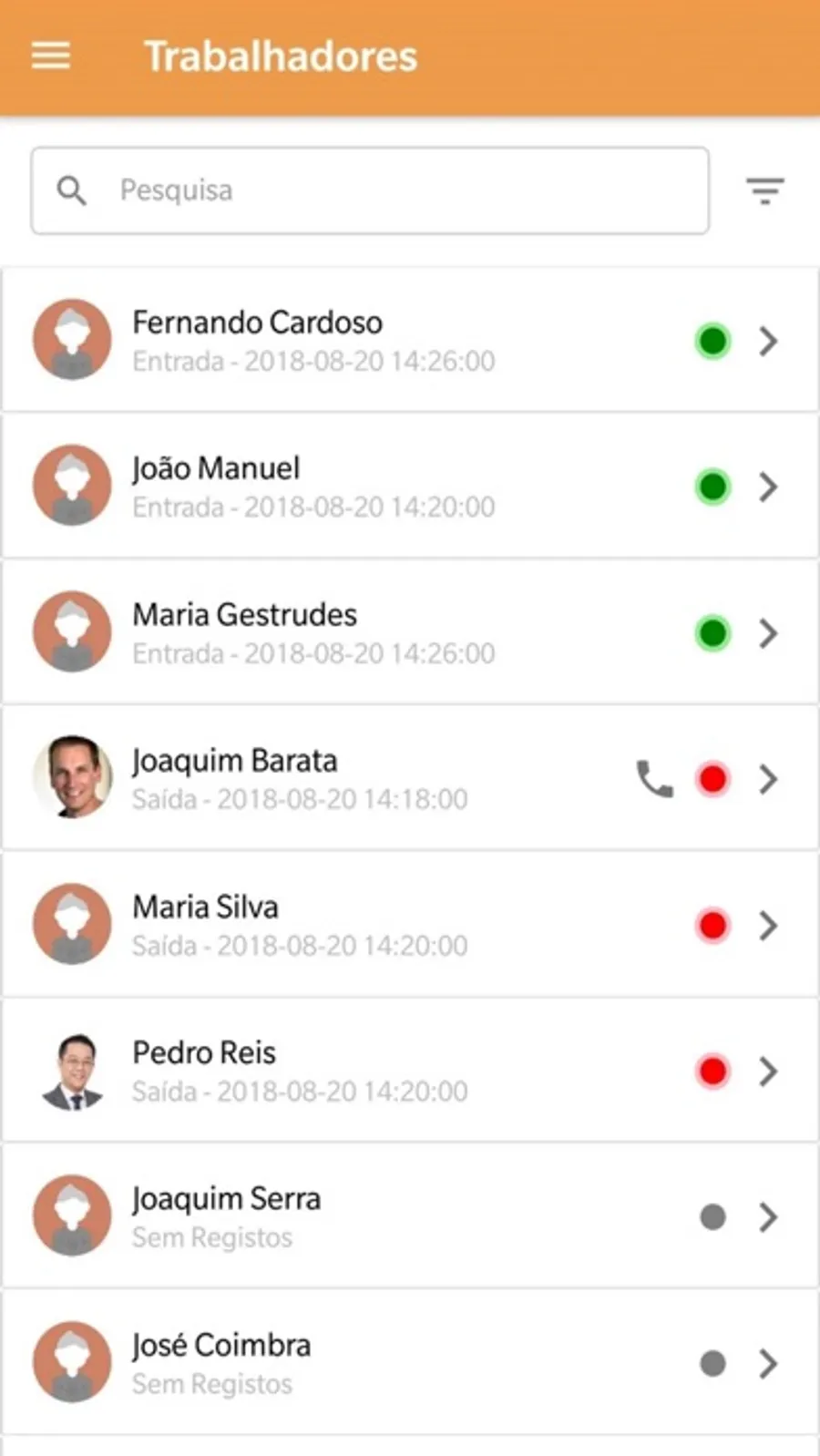Toggle Maria Silva's red status indicator
The height and width of the screenshot is (1456, 820).
tap(712, 925)
